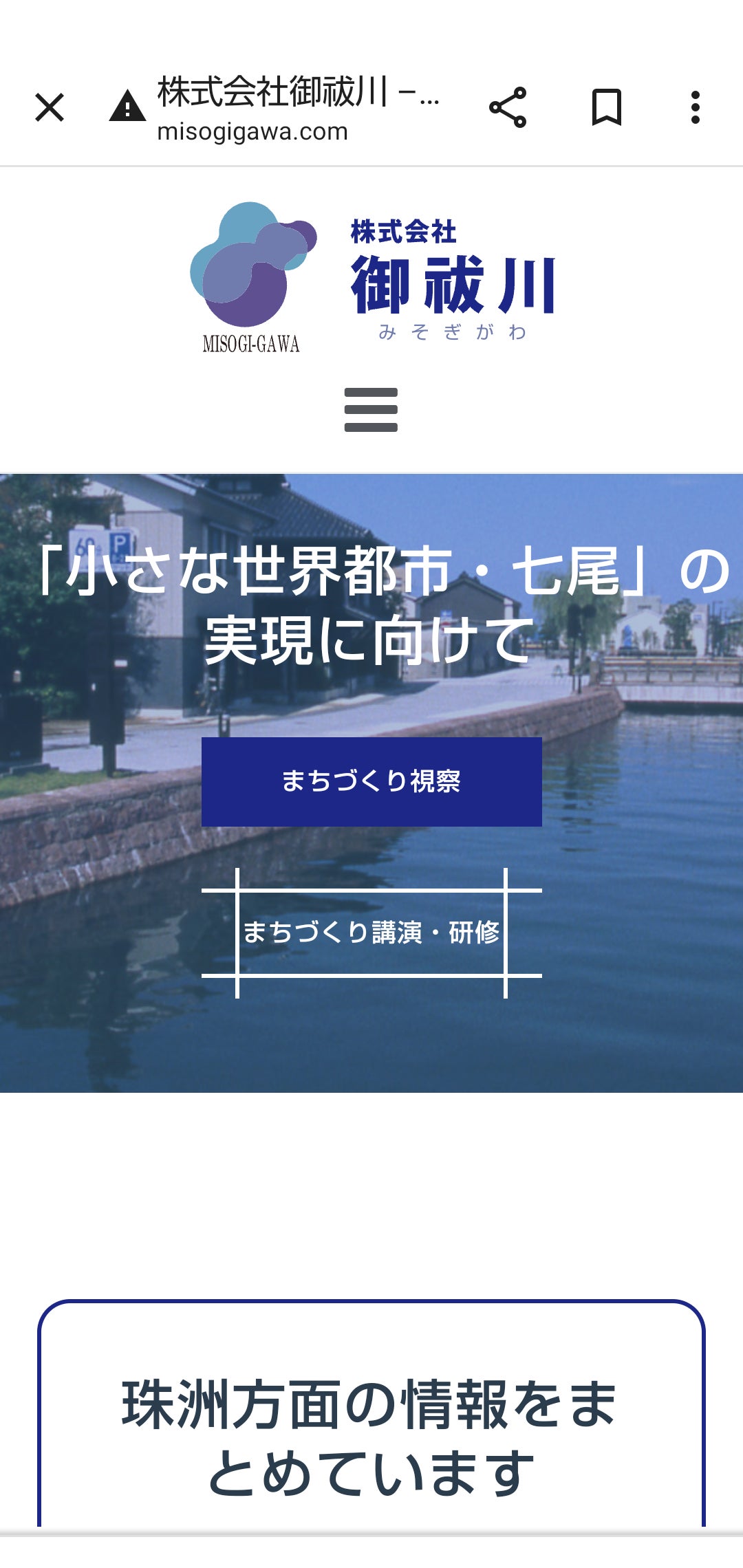This screenshot has width=743, height=1568.
Task: Share this page
Action: 508,107
